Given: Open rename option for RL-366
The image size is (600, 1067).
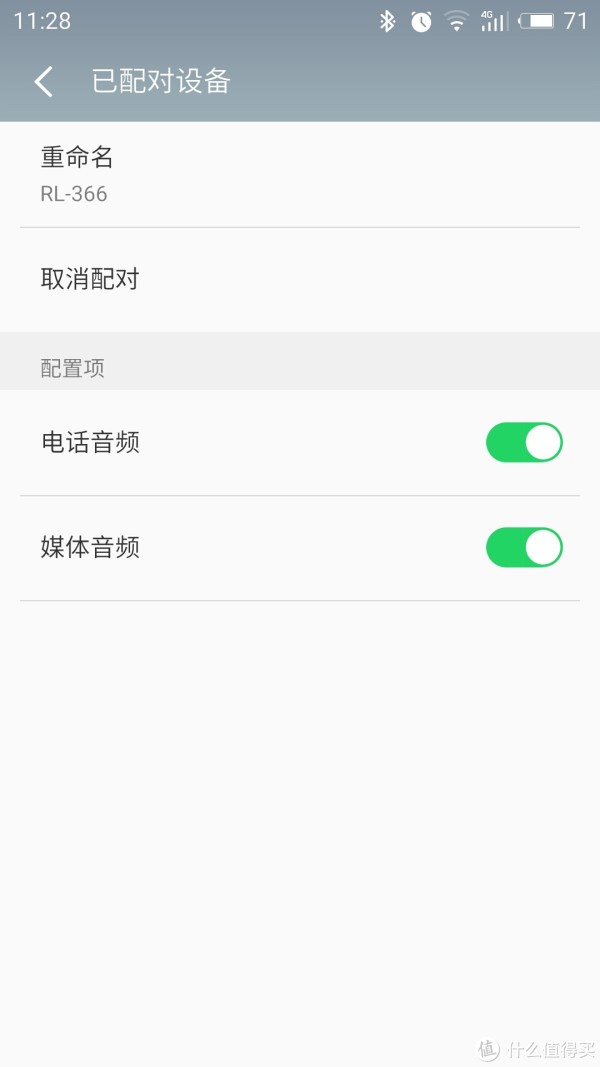Looking at the screenshot, I should point(300,175).
